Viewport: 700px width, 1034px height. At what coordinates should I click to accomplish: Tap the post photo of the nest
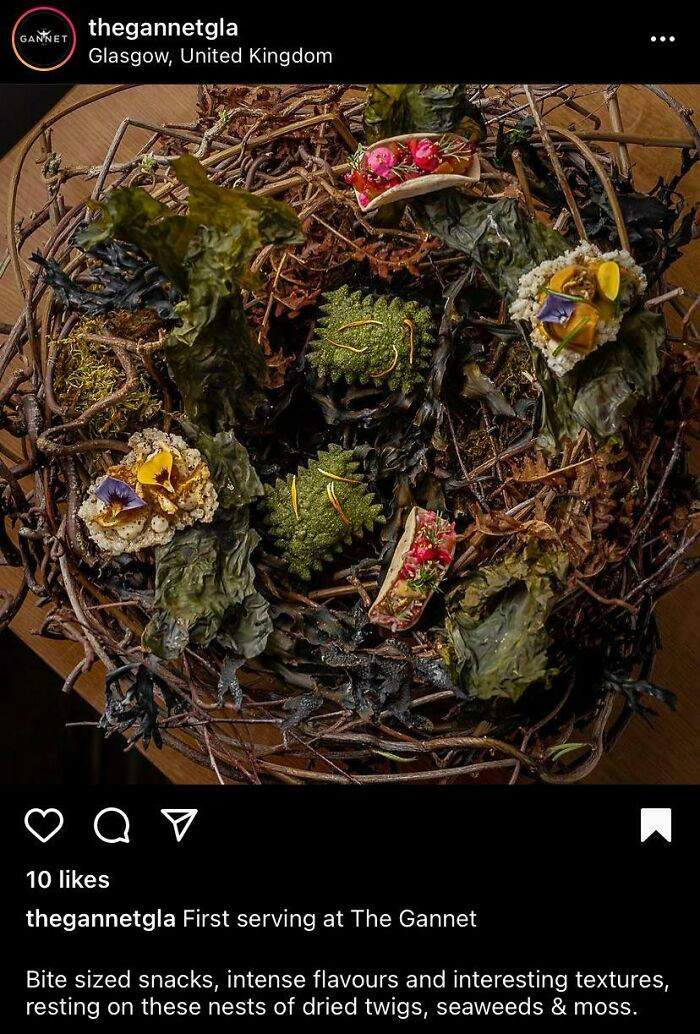pos(350,434)
